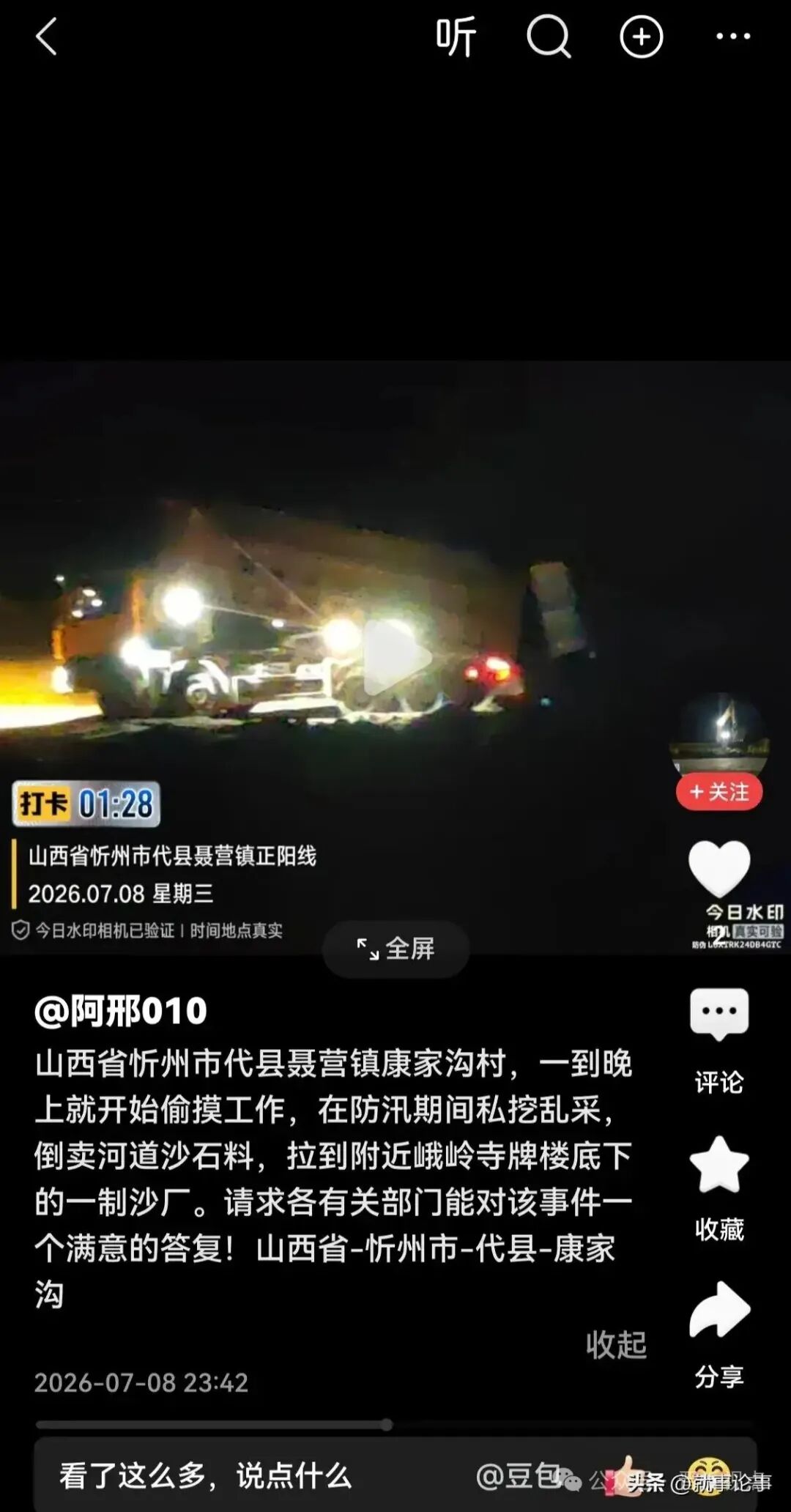Image resolution: width=791 pixels, height=1512 pixels.
Task: Open the three-dot overflow menu
Action: coord(733,37)
